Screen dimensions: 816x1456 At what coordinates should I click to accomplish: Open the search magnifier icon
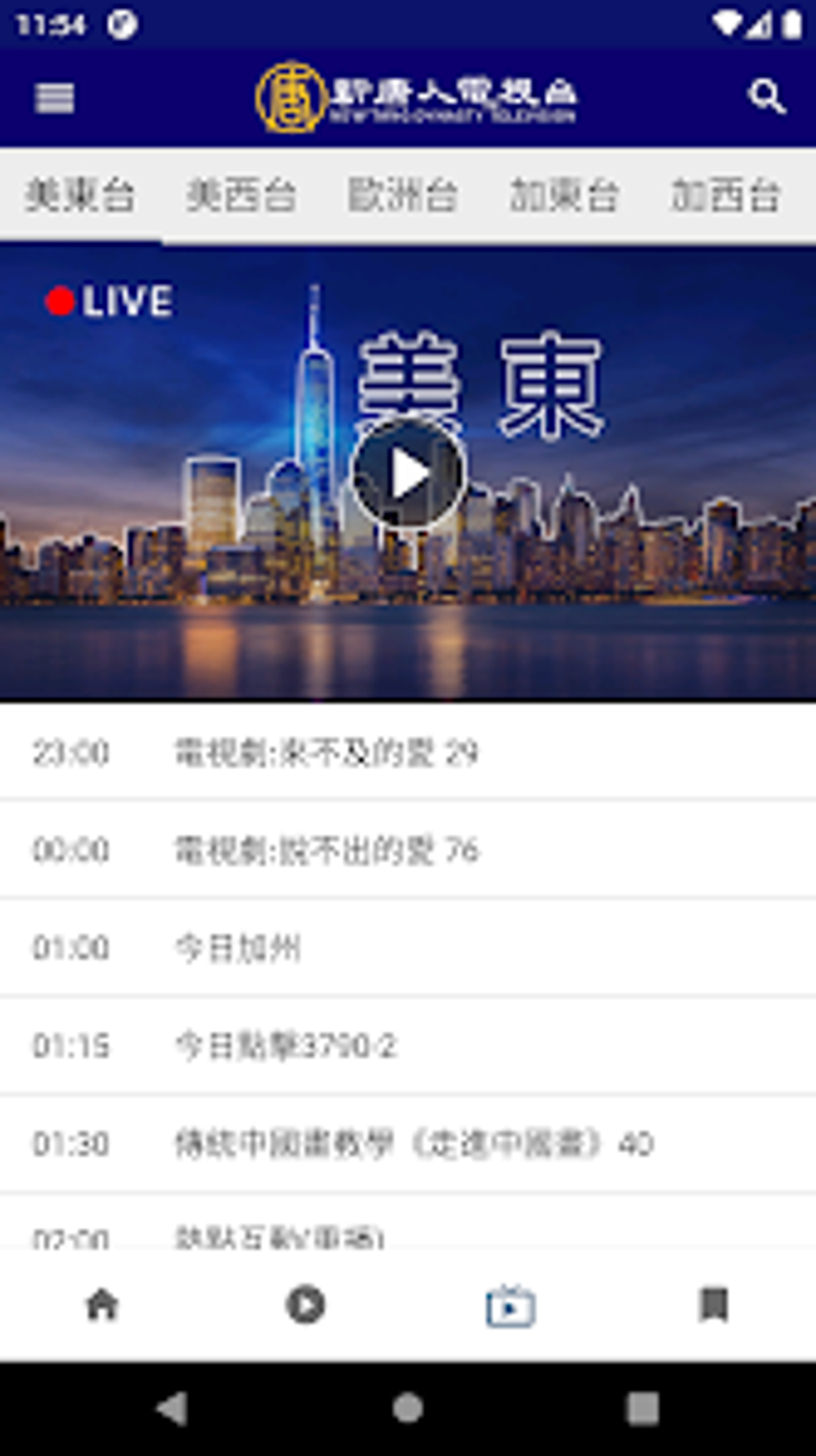[x=766, y=97]
